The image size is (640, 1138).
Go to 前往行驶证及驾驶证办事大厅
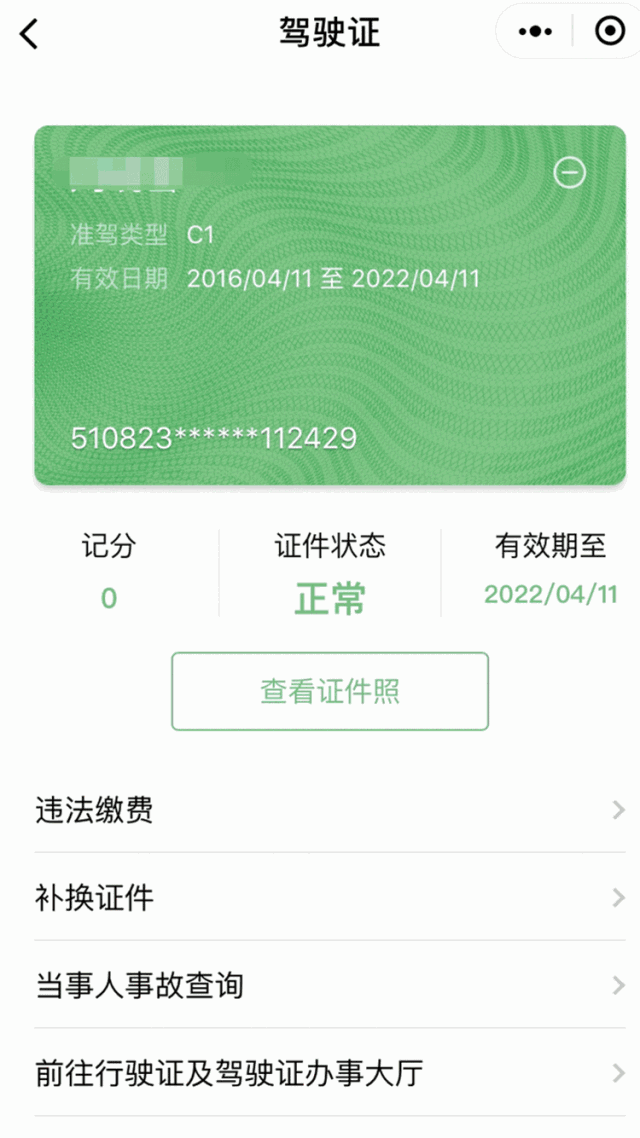click(x=330, y=1073)
